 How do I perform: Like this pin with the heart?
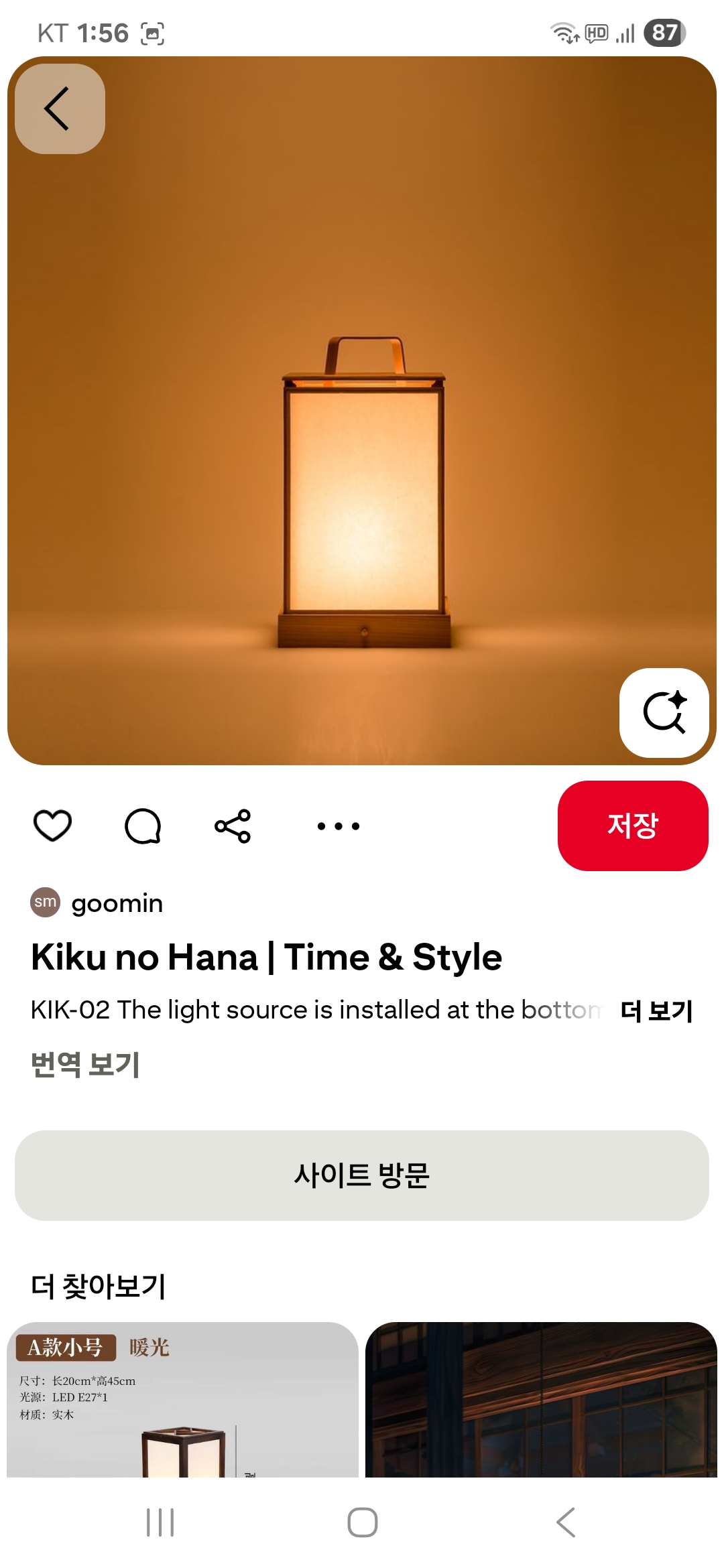click(x=53, y=825)
